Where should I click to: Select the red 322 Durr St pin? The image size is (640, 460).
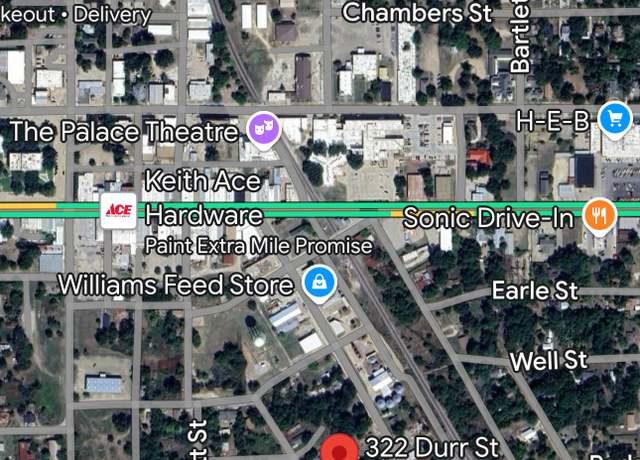tap(342, 449)
